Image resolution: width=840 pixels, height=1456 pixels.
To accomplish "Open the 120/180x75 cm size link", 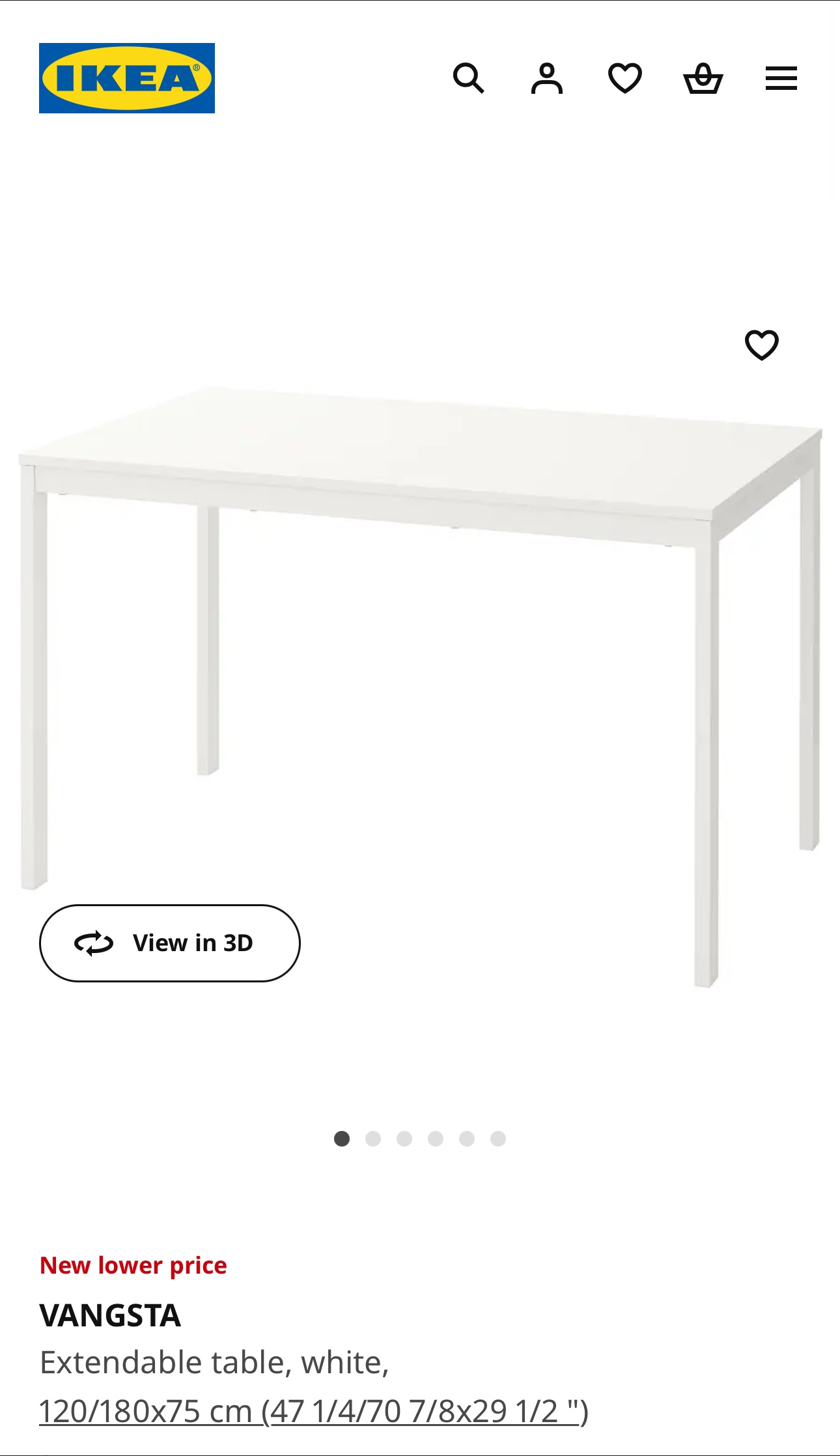I will click(313, 1412).
